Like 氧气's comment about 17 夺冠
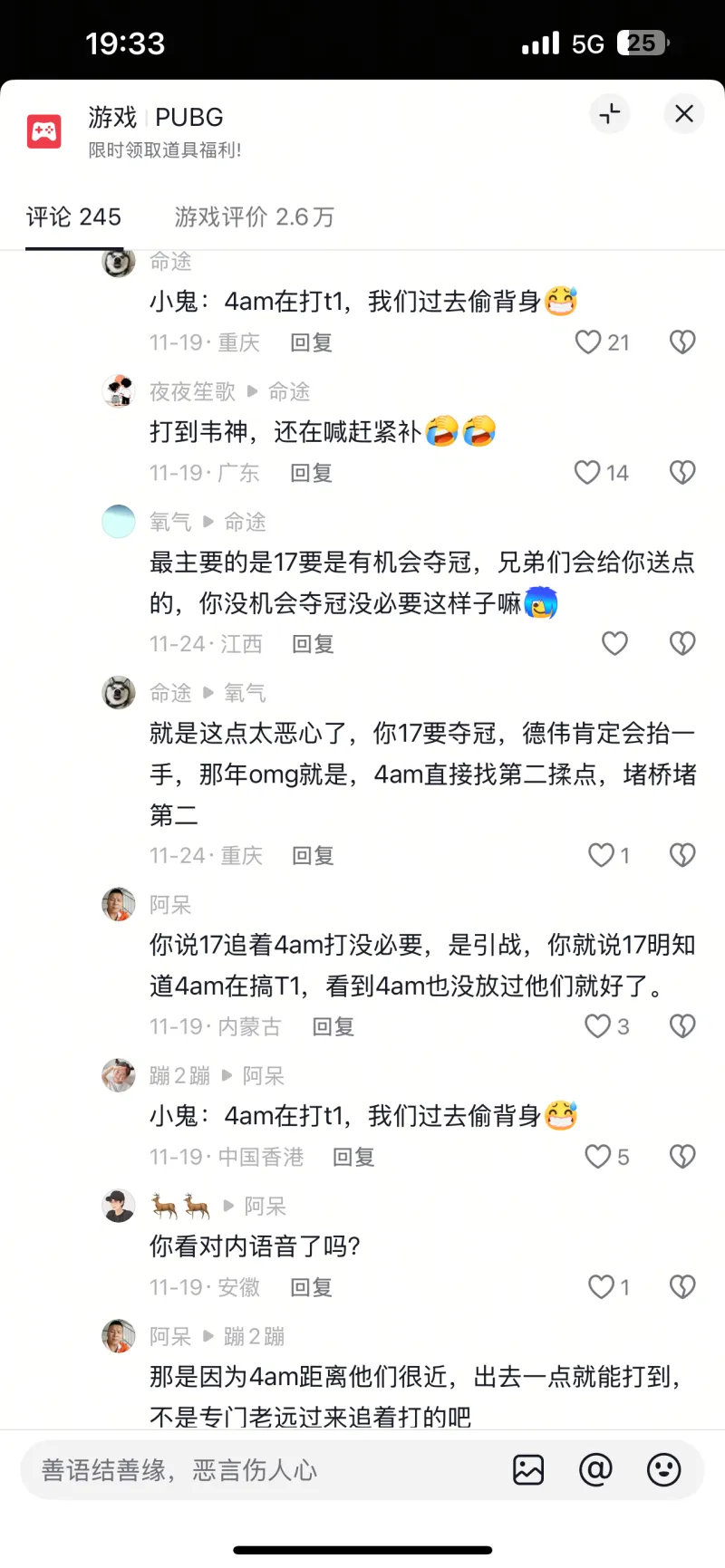 tap(614, 644)
